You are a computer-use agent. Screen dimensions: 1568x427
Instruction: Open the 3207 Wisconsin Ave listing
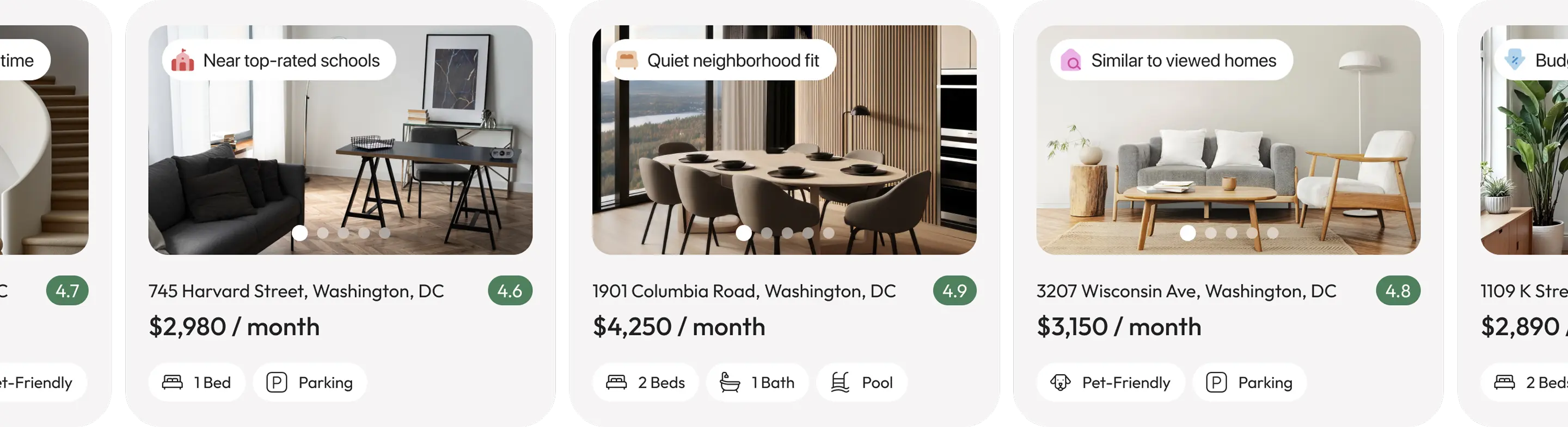click(x=1186, y=291)
